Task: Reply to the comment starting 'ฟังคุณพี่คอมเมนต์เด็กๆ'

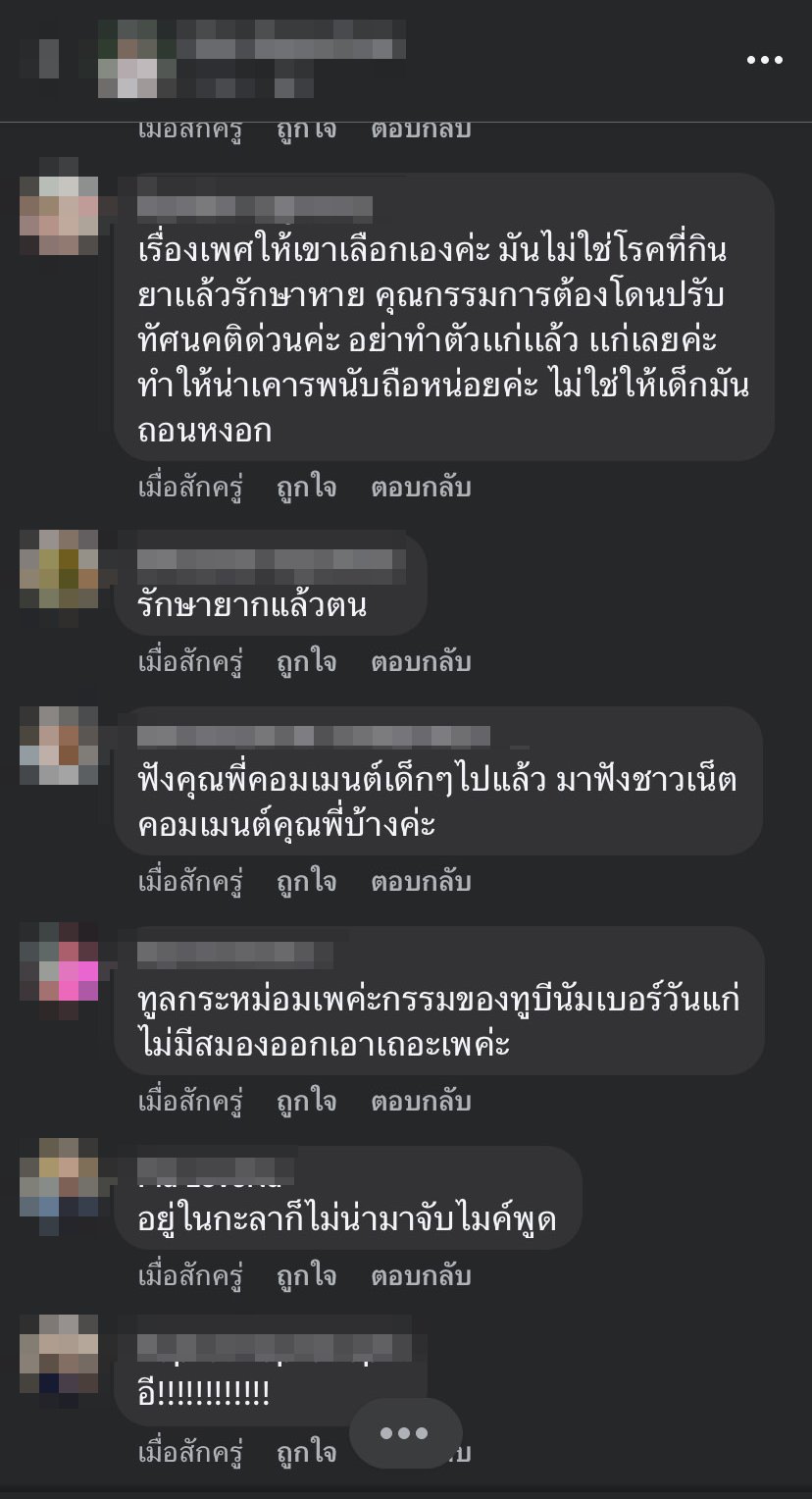Action: (x=421, y=882)
